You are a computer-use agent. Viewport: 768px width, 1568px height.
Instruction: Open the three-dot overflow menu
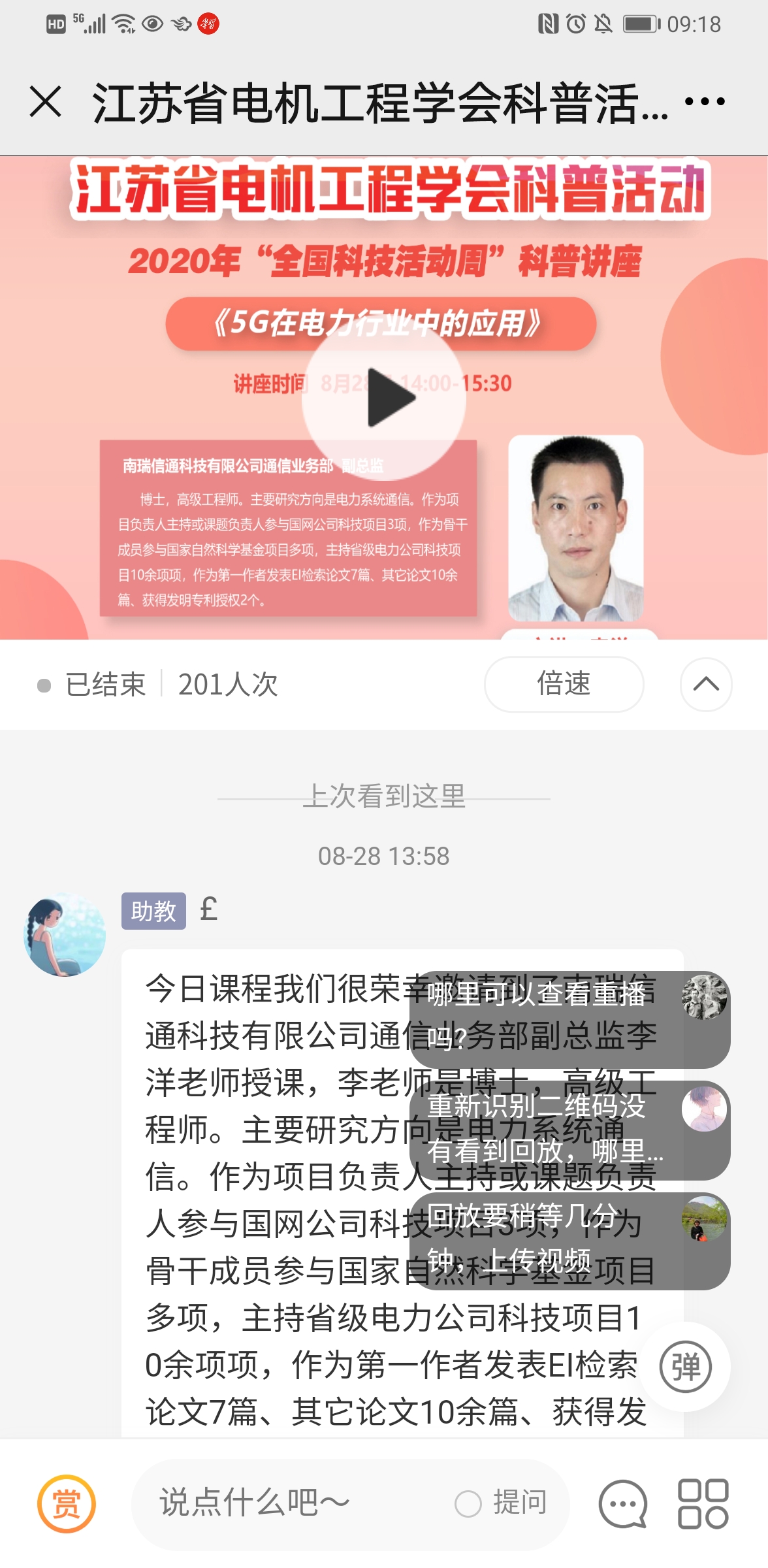click(705, 102)
